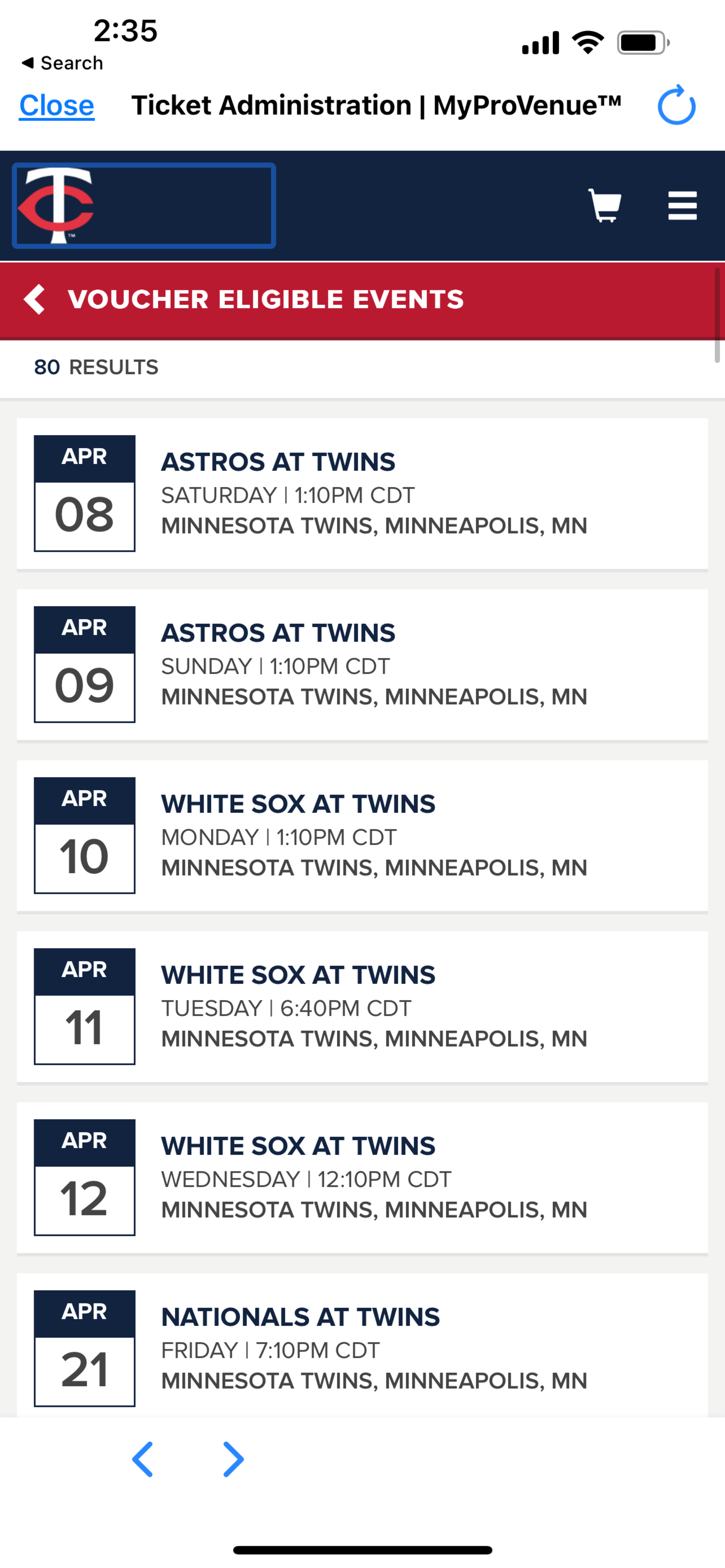725x1568 pixels.
Task: Select the Nationals at Twins April 21 game
Action: [x=362, y=1346]
